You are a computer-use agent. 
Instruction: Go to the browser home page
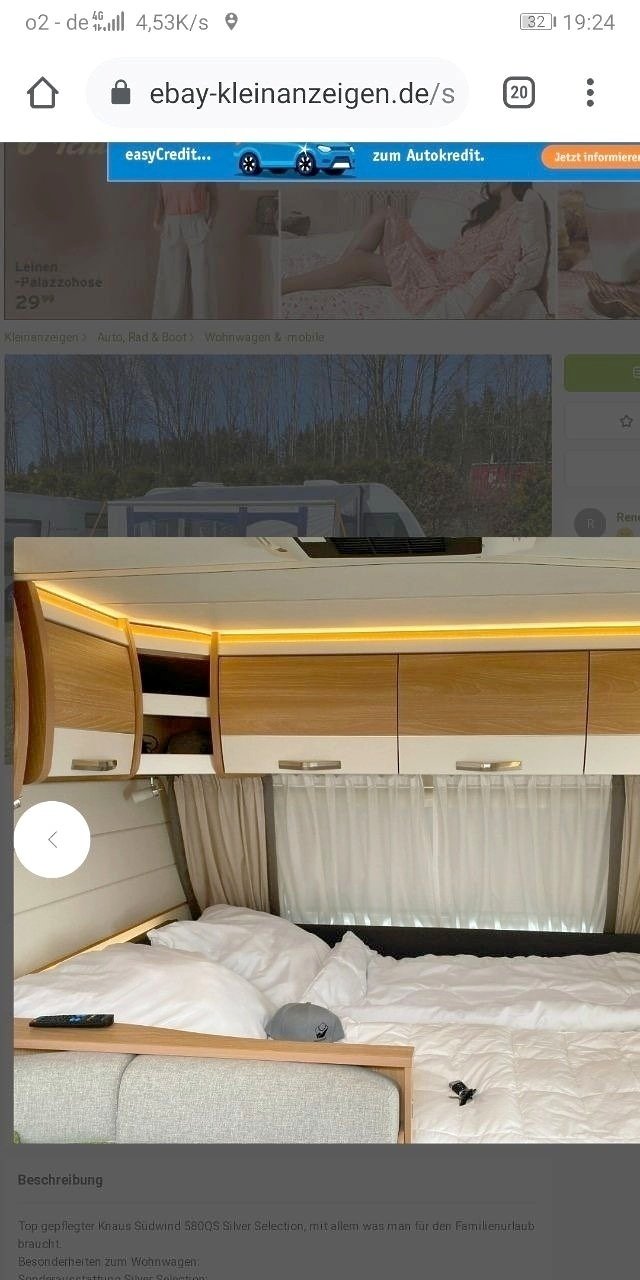[42, 94]
